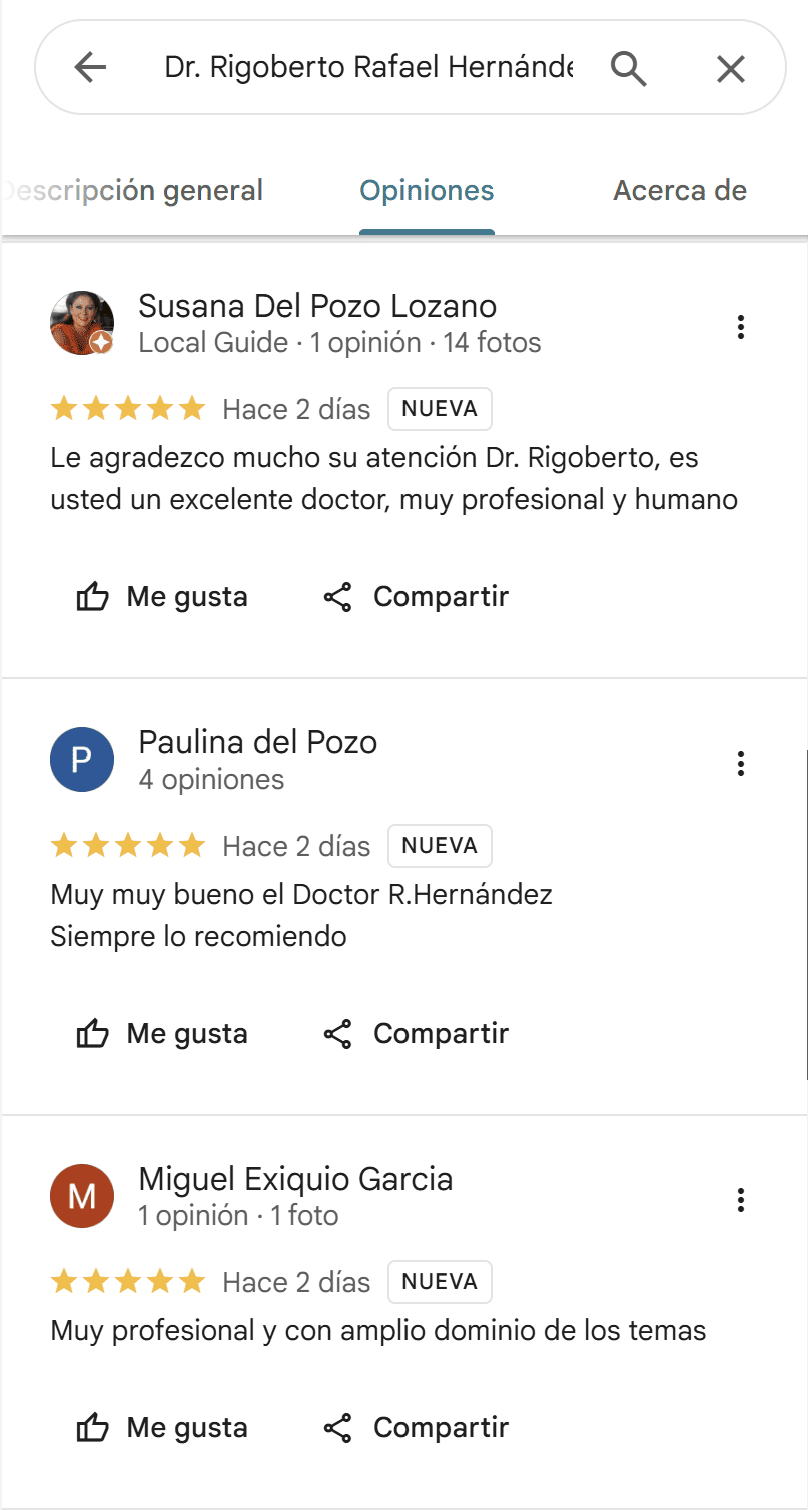Click the five-star rating on Miguel's review

pyautogui.click(x=127, y=1281)
